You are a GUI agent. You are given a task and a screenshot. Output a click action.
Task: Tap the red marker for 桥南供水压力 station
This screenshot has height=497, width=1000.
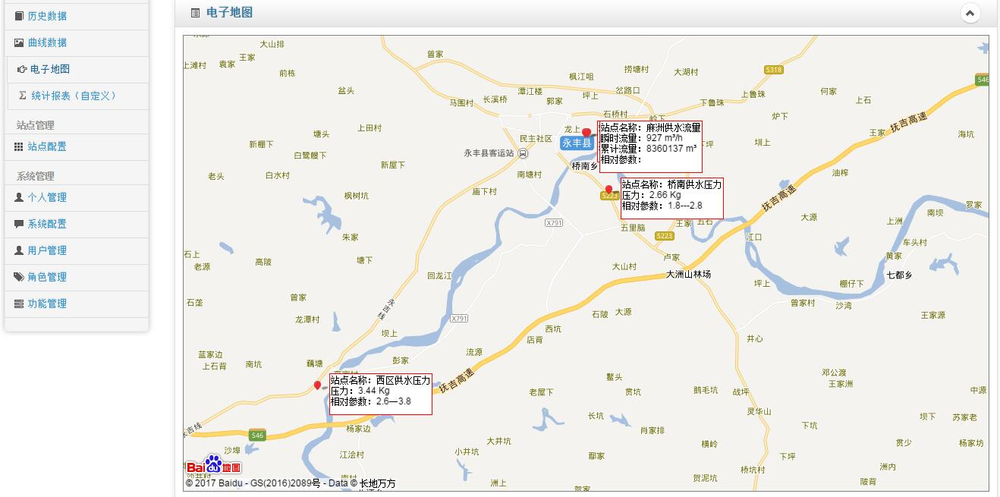point(608,189)
